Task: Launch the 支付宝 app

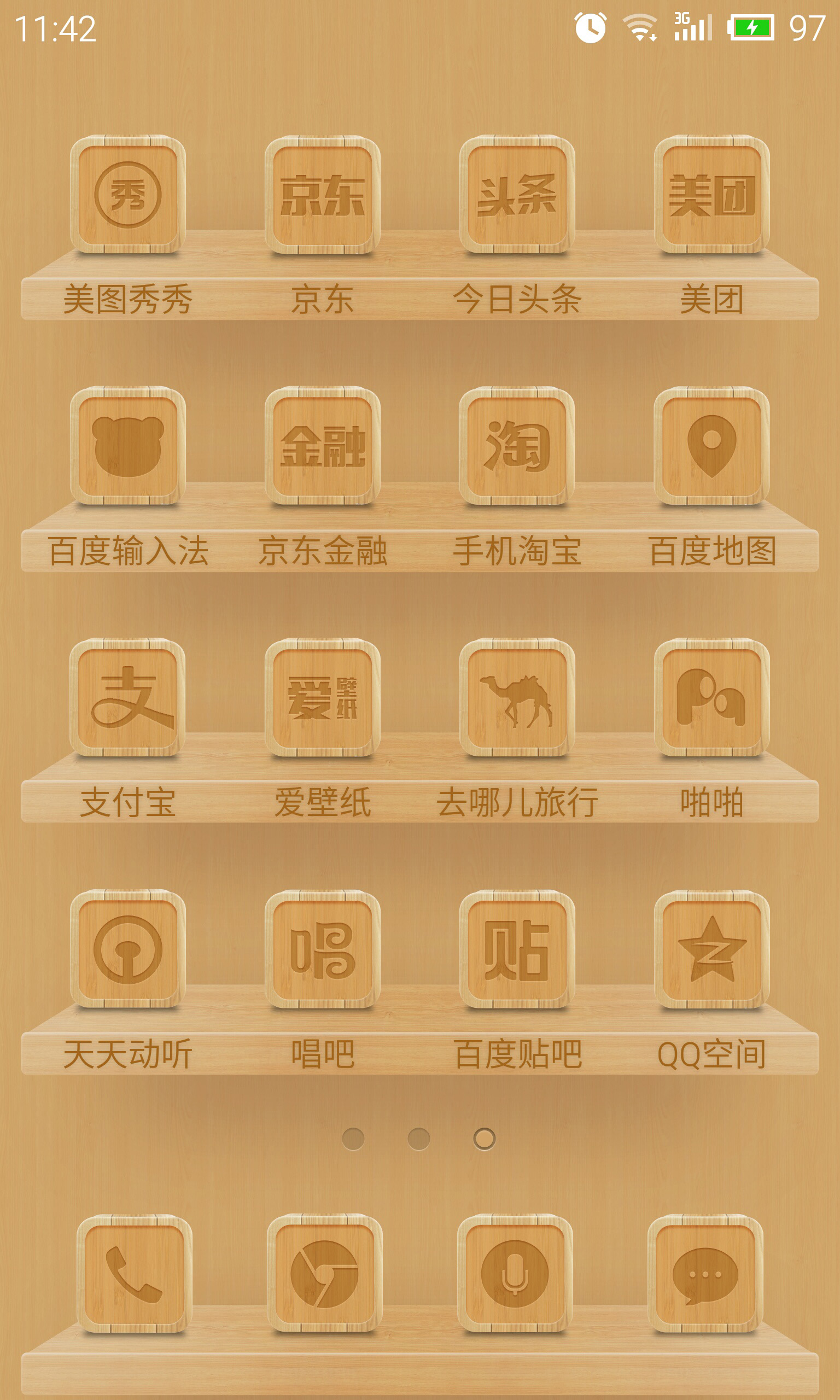Action: point(128,697)
